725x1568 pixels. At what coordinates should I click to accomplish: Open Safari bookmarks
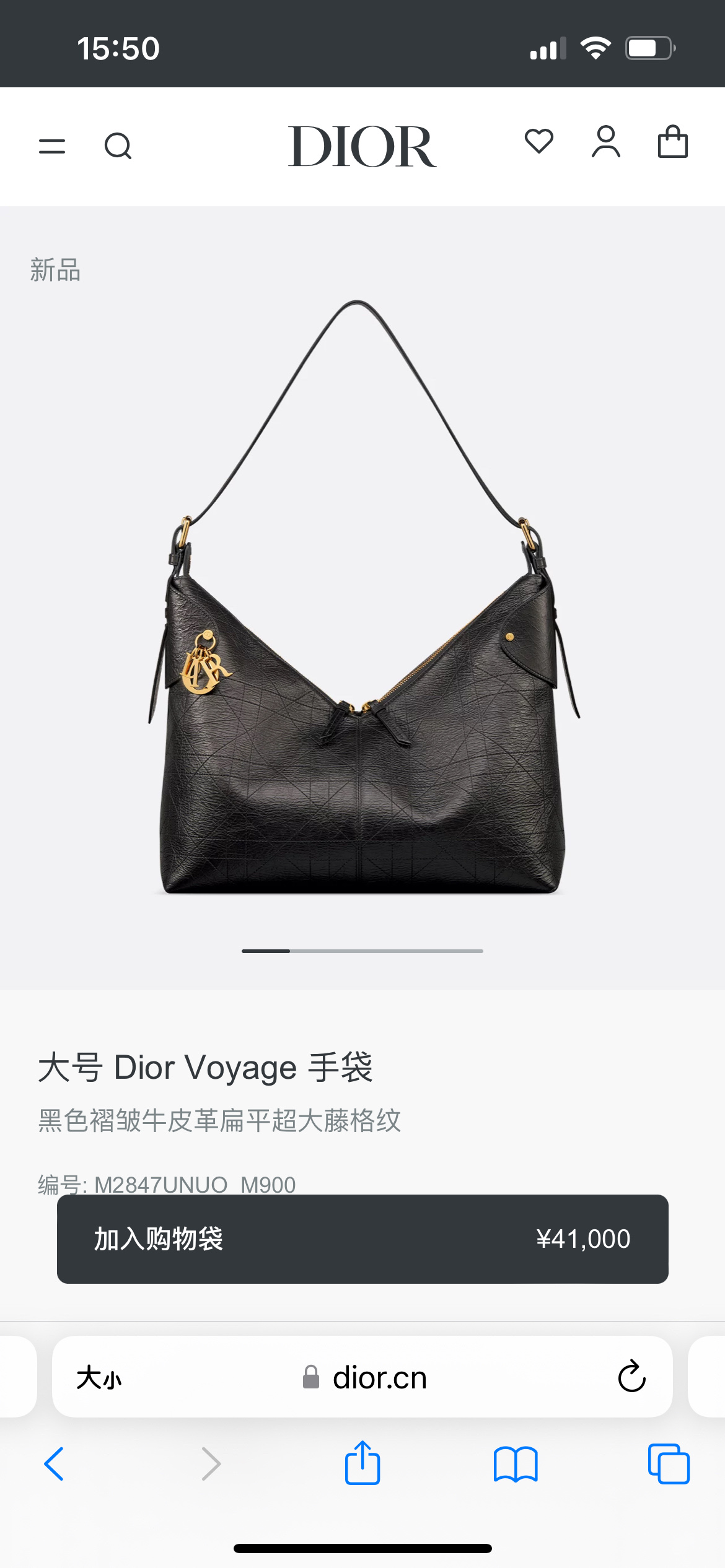coord(516,1464)
